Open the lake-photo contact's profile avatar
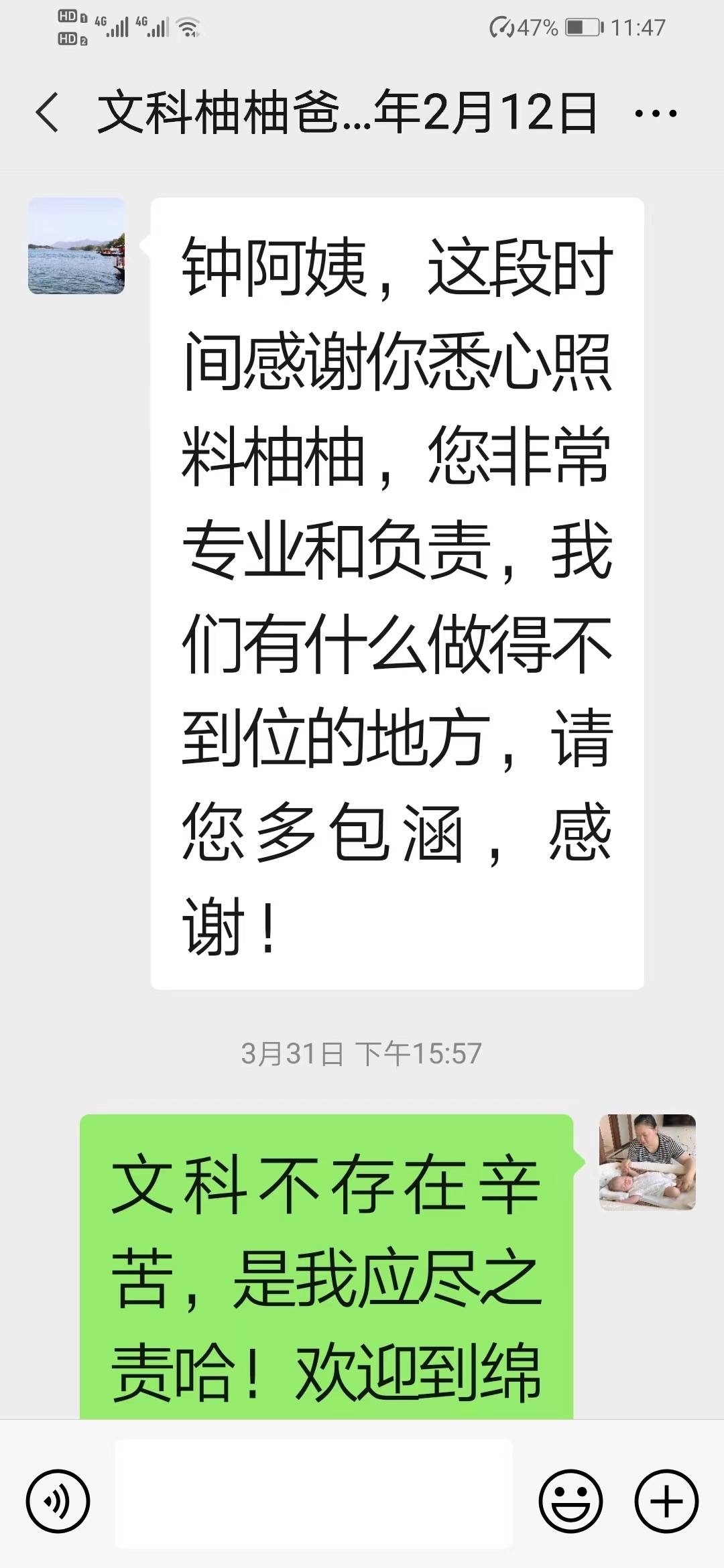Viewport: 724px width, 1568px height. point(76,246)
